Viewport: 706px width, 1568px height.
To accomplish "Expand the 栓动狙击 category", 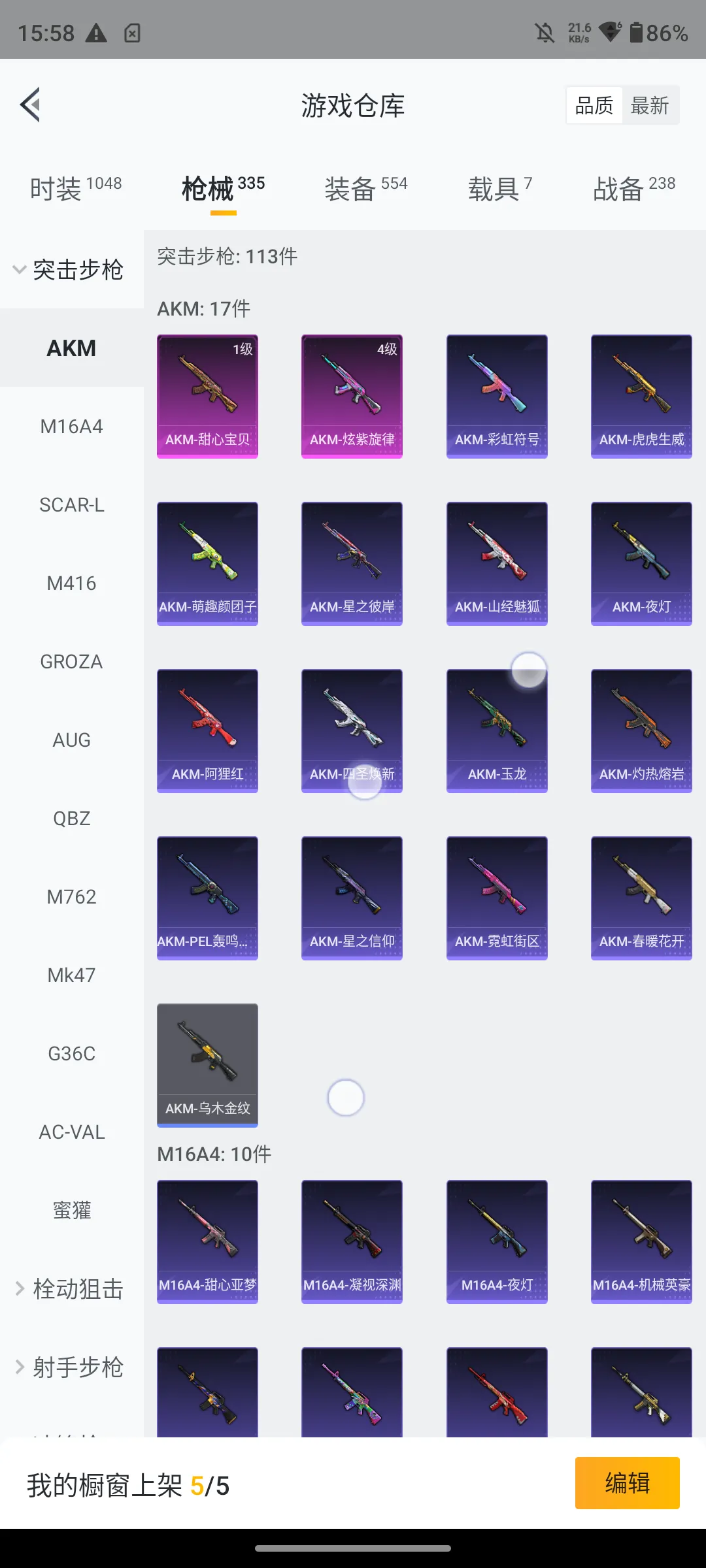I will tap(69, 1289).
